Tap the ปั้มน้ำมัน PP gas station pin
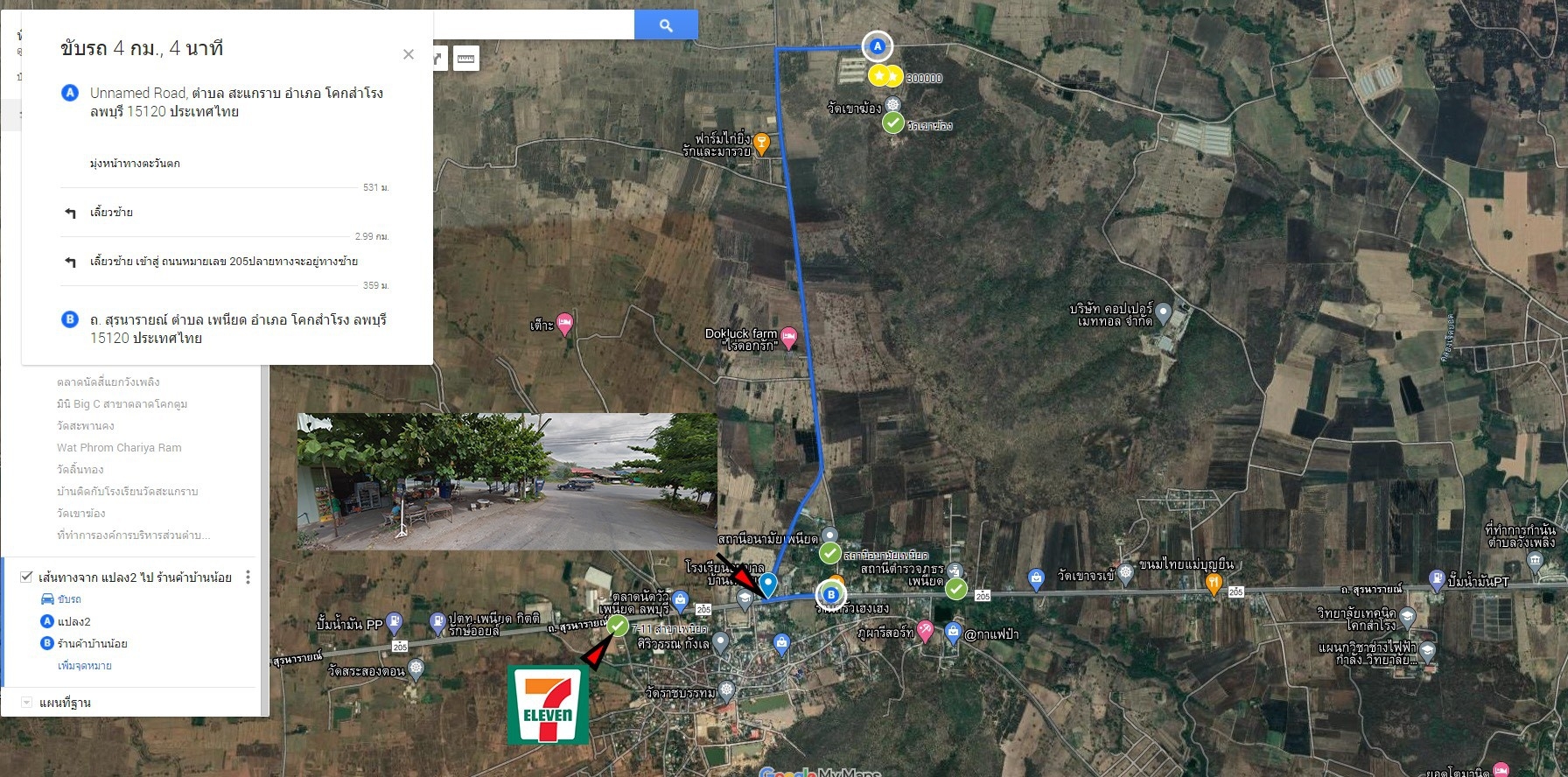Image resolution: width=1568 pixels, height=777 pixels. click(394, 622)
